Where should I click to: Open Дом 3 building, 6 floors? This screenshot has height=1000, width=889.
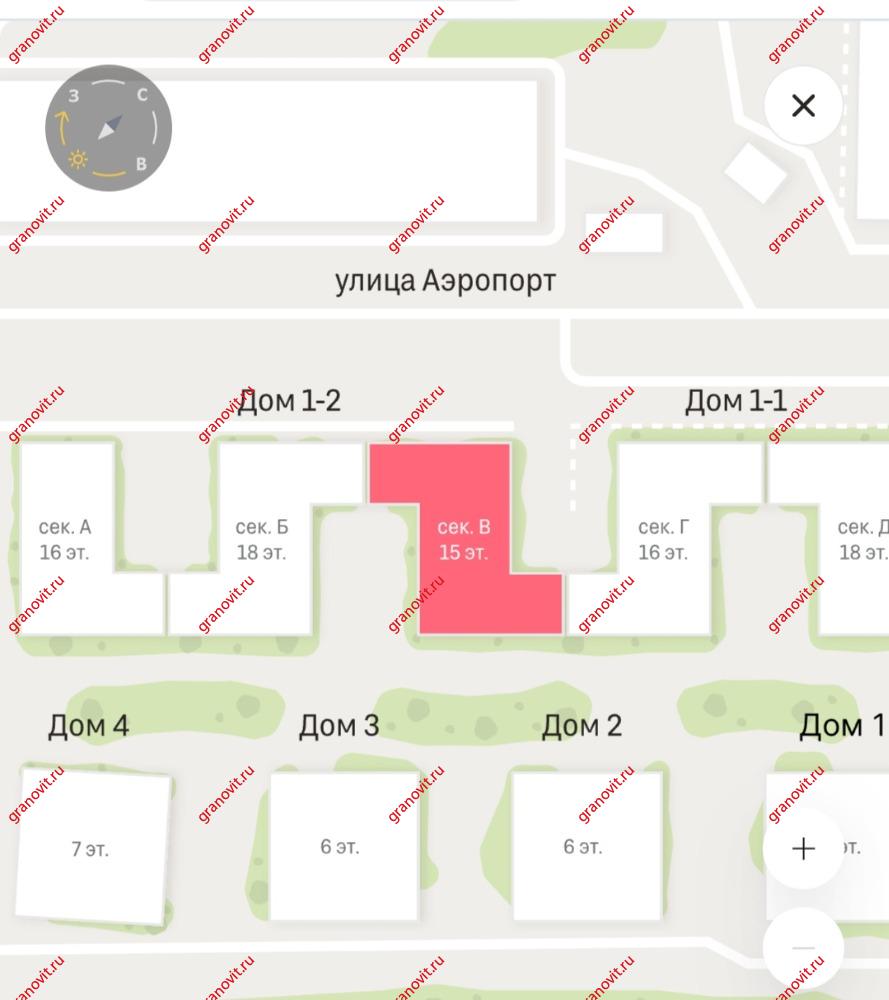pos(340,846)
